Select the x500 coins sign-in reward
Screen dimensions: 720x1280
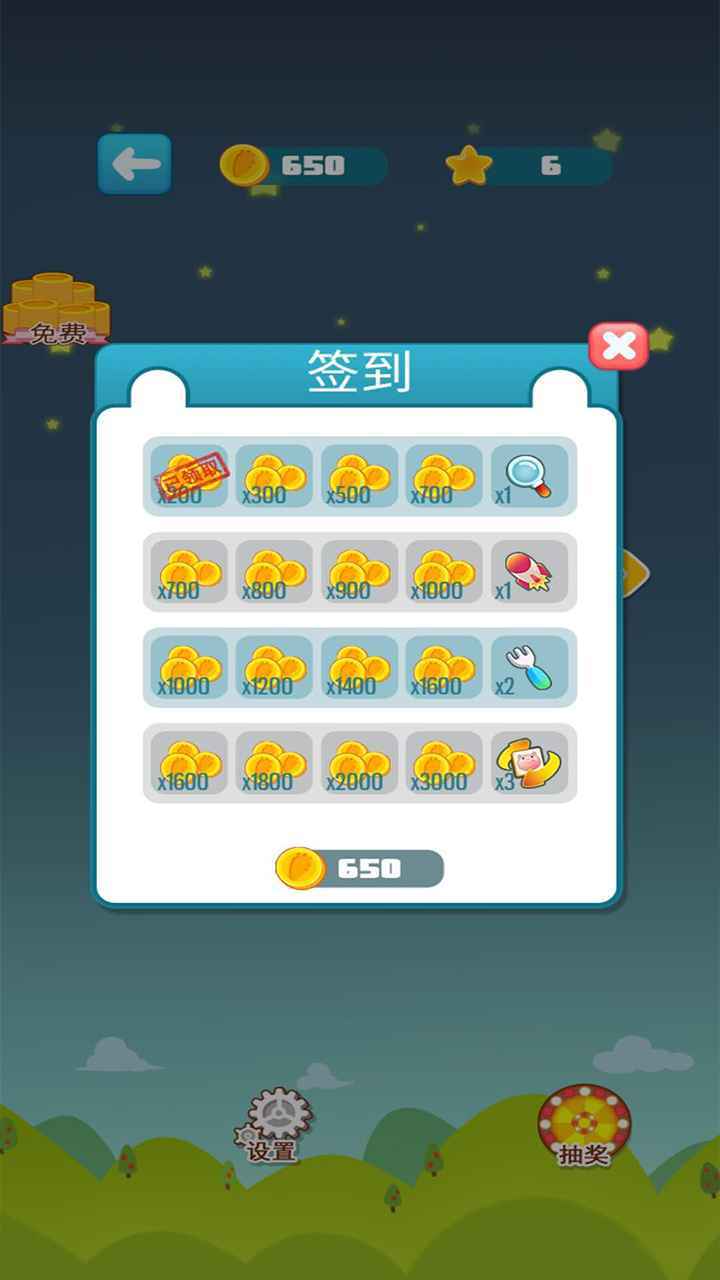pyautogui.click(x=359, y=476)
